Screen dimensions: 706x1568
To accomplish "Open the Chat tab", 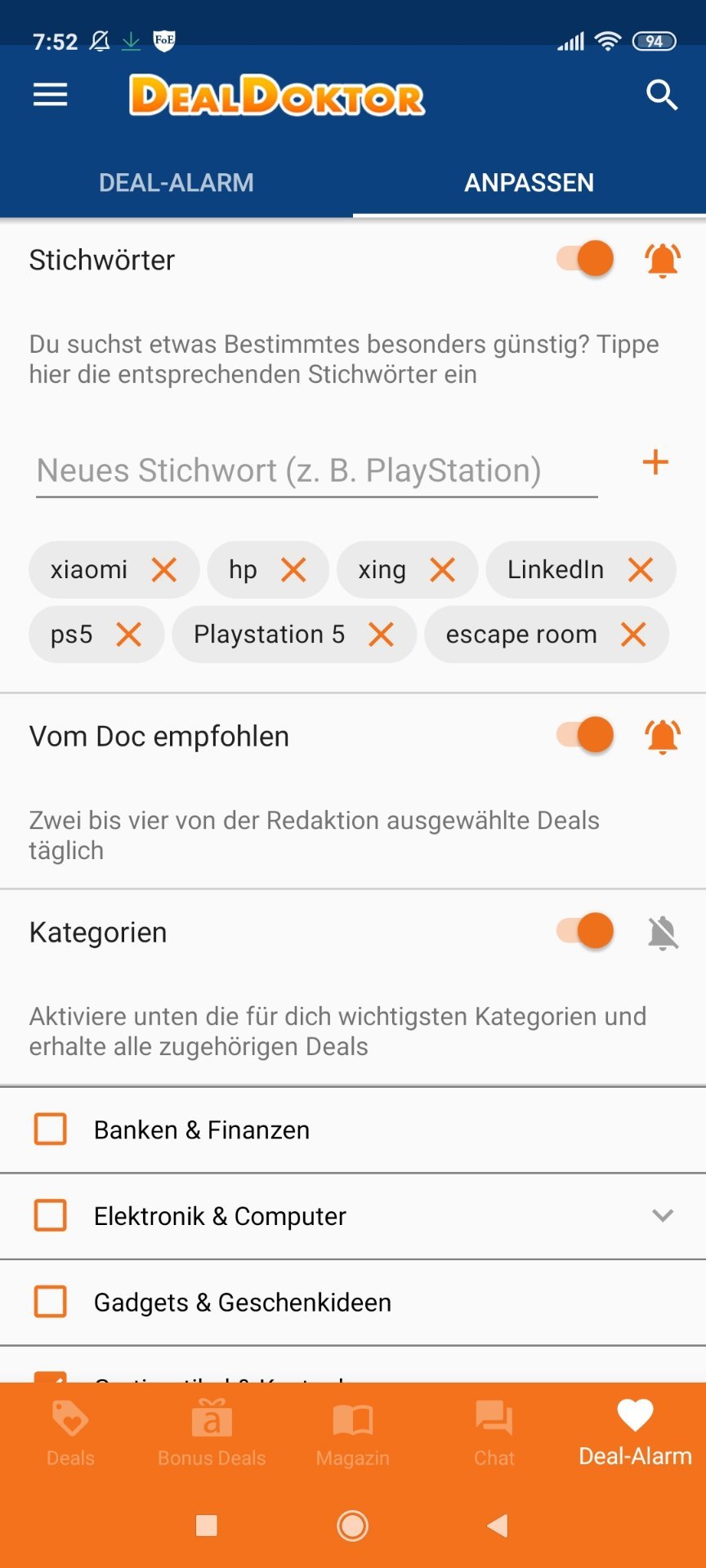I will (x=494, y=1433).
